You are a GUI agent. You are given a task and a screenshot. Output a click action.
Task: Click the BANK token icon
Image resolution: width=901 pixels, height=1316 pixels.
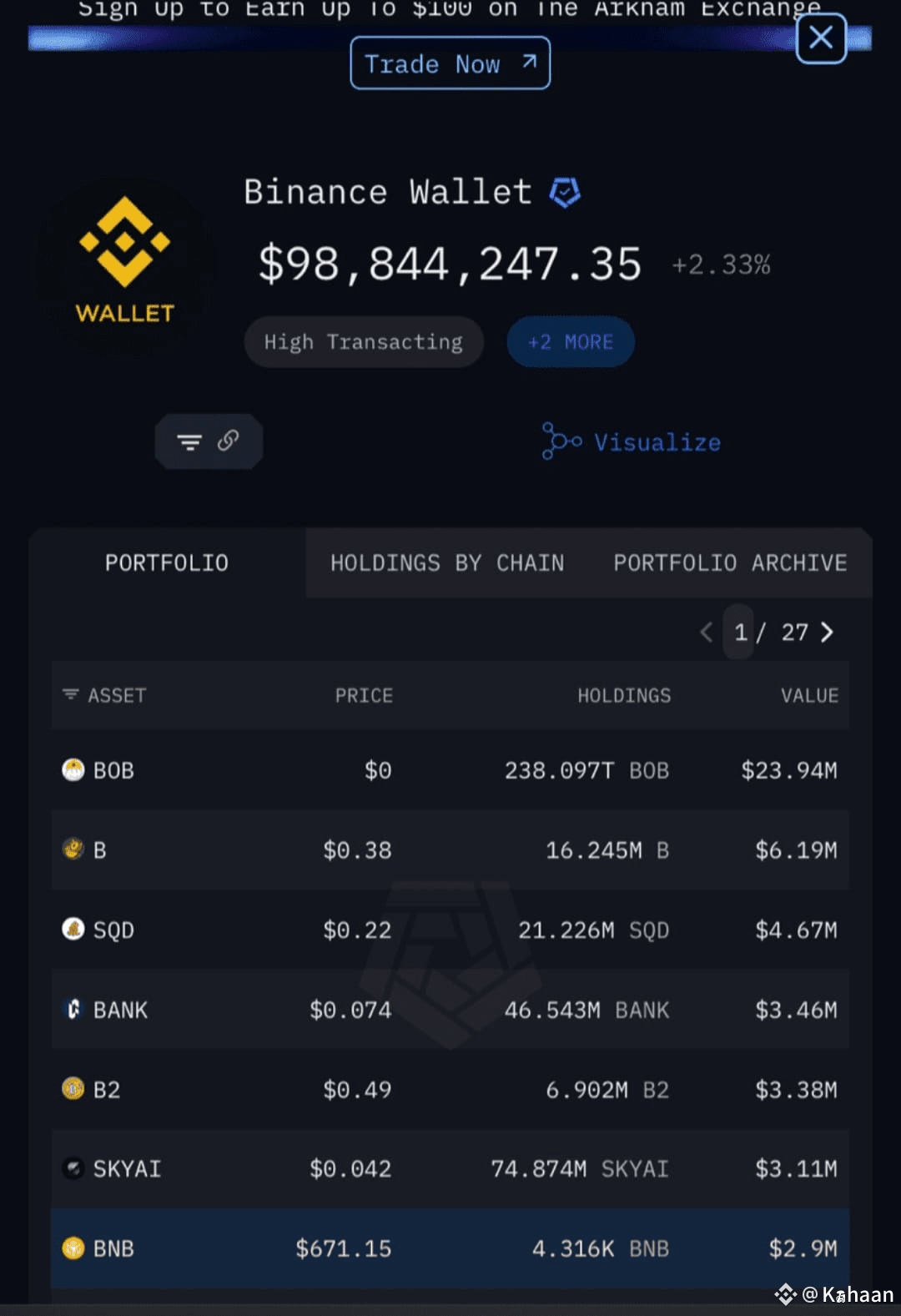click(x=73, y=1009)
